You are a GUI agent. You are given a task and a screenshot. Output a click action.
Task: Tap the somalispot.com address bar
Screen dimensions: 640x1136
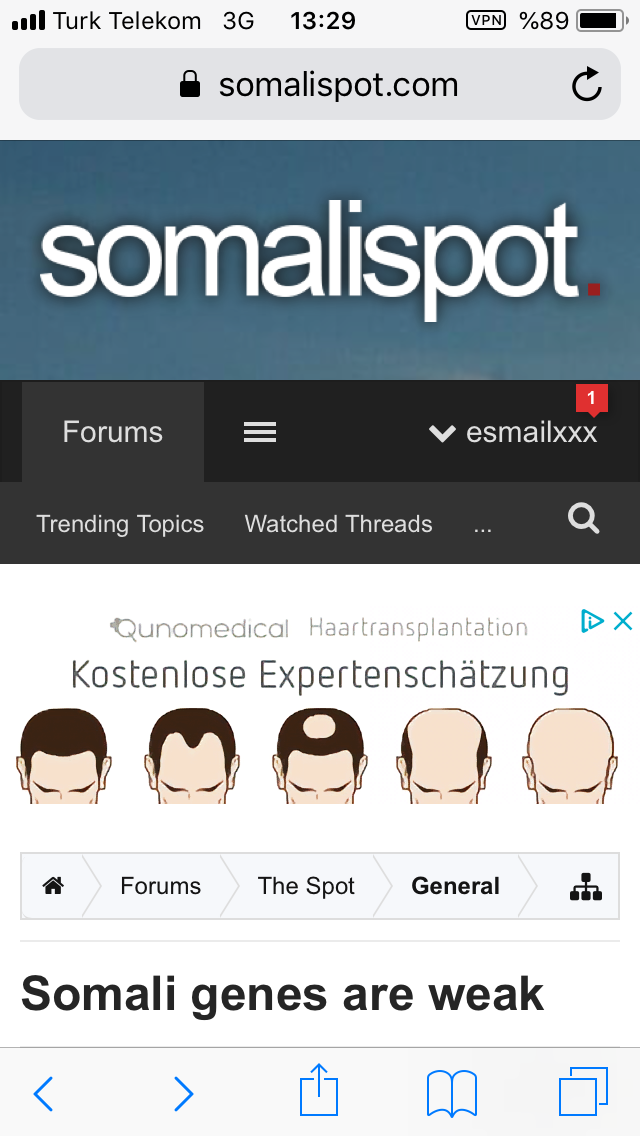(x=318, y=85)
